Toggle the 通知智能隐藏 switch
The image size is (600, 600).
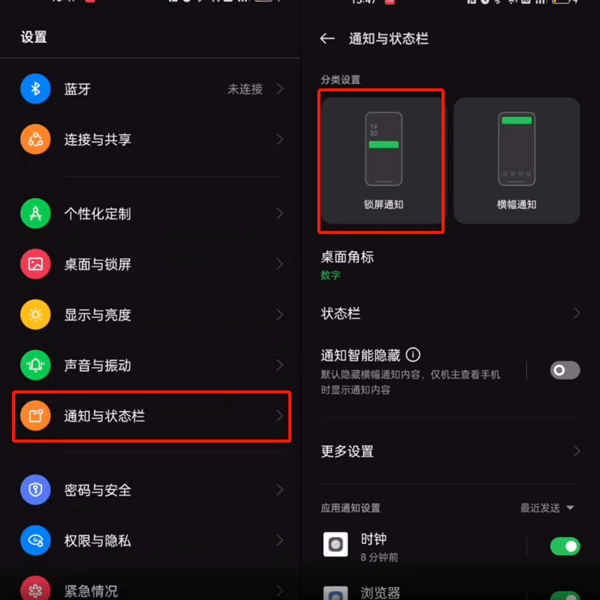[x=564, y=370]
